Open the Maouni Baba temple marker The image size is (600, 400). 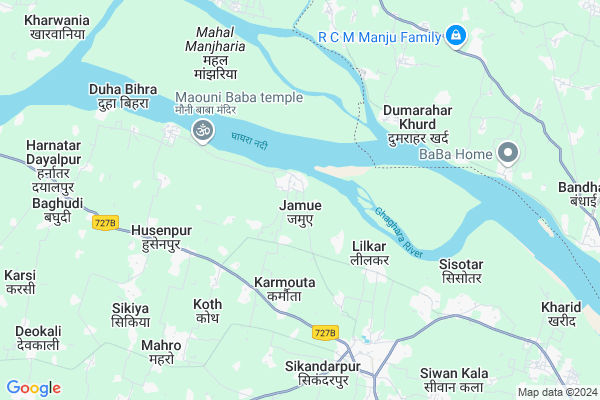(202, 130)
